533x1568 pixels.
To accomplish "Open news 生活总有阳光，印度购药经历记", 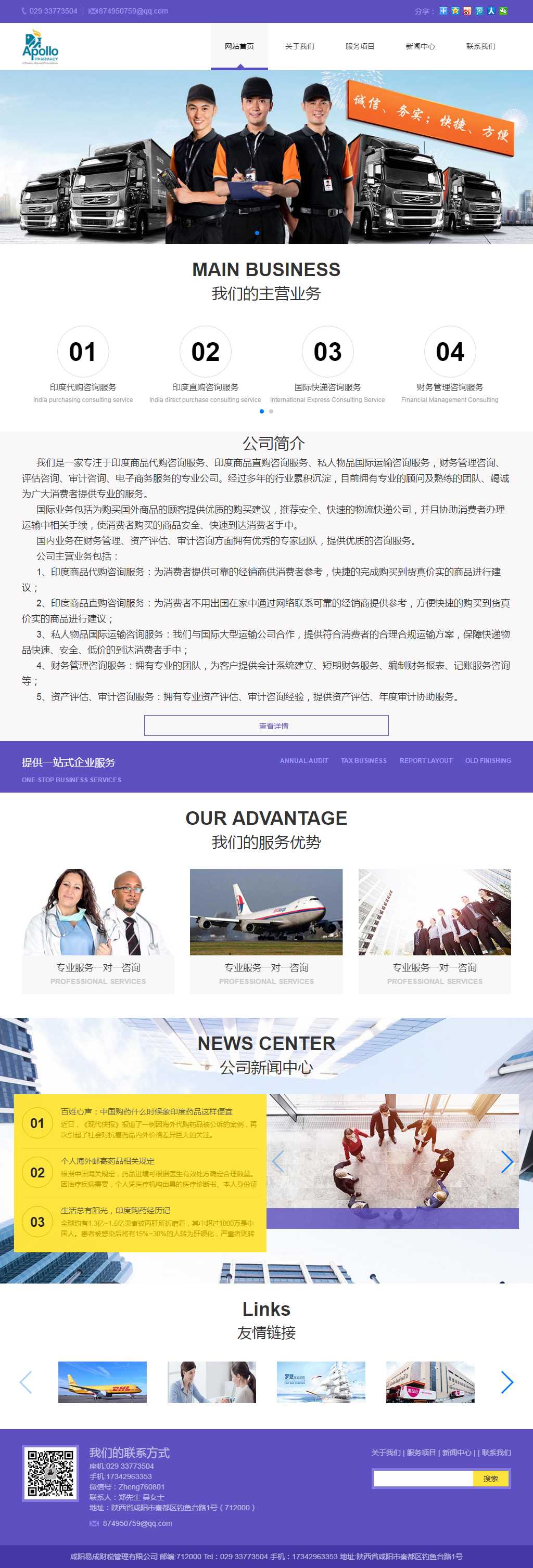I will 116,1210.
